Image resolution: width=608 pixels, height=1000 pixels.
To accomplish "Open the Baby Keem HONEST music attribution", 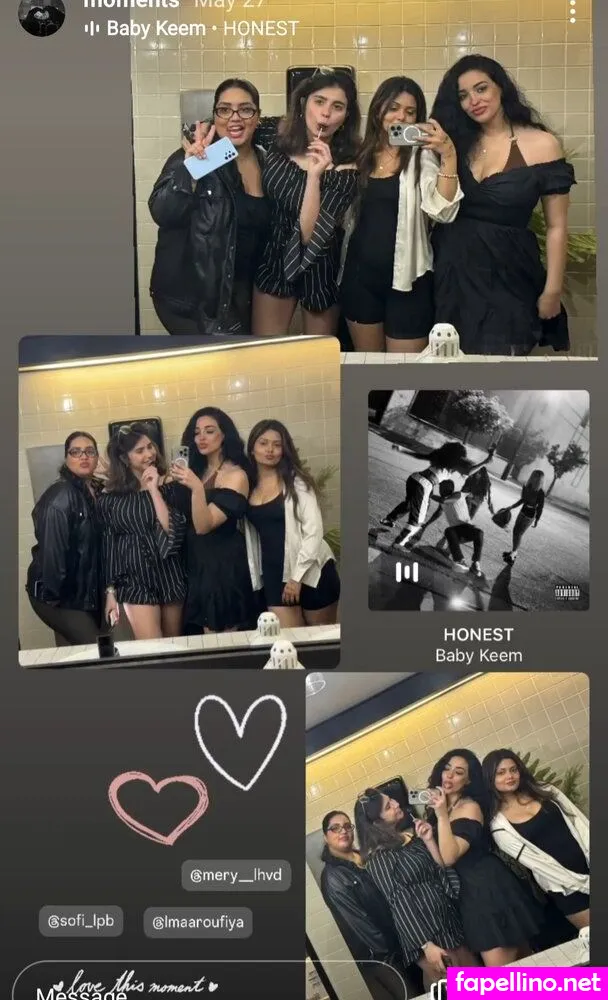I will [192, 28].
